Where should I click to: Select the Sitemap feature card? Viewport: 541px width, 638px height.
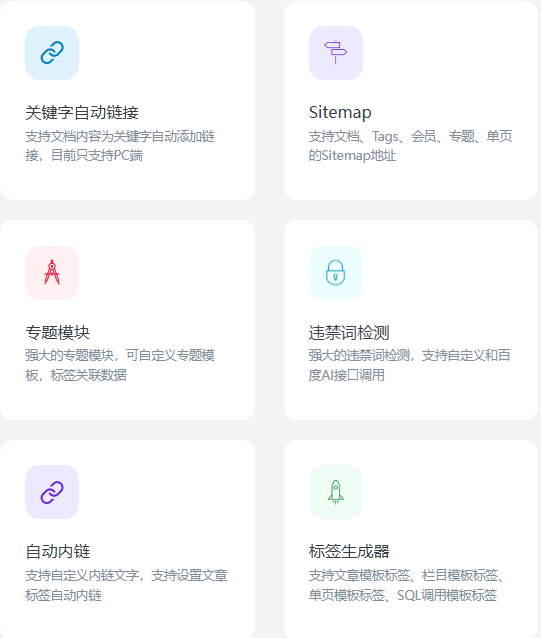pyautogui.click(x=411, y=101)
